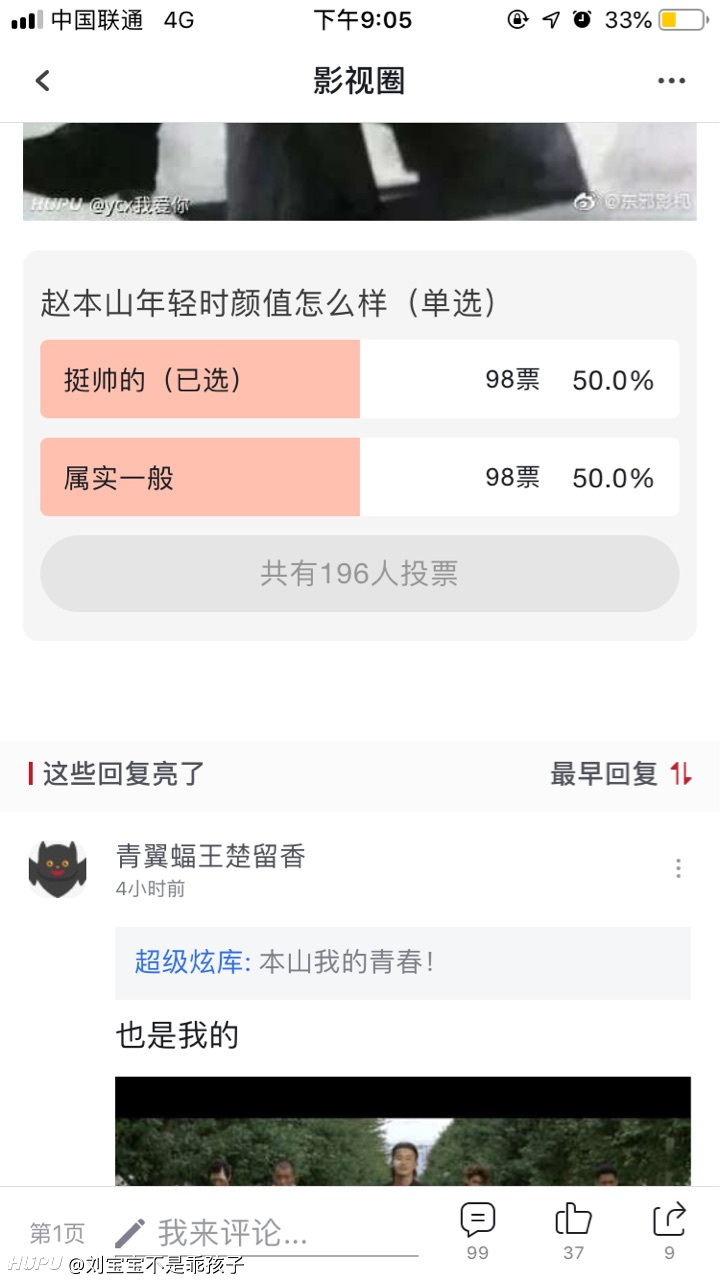Open the image in 青翼蝠王楚留香's reply
The image size is (720, 1280).
[x=403, y=1131]
